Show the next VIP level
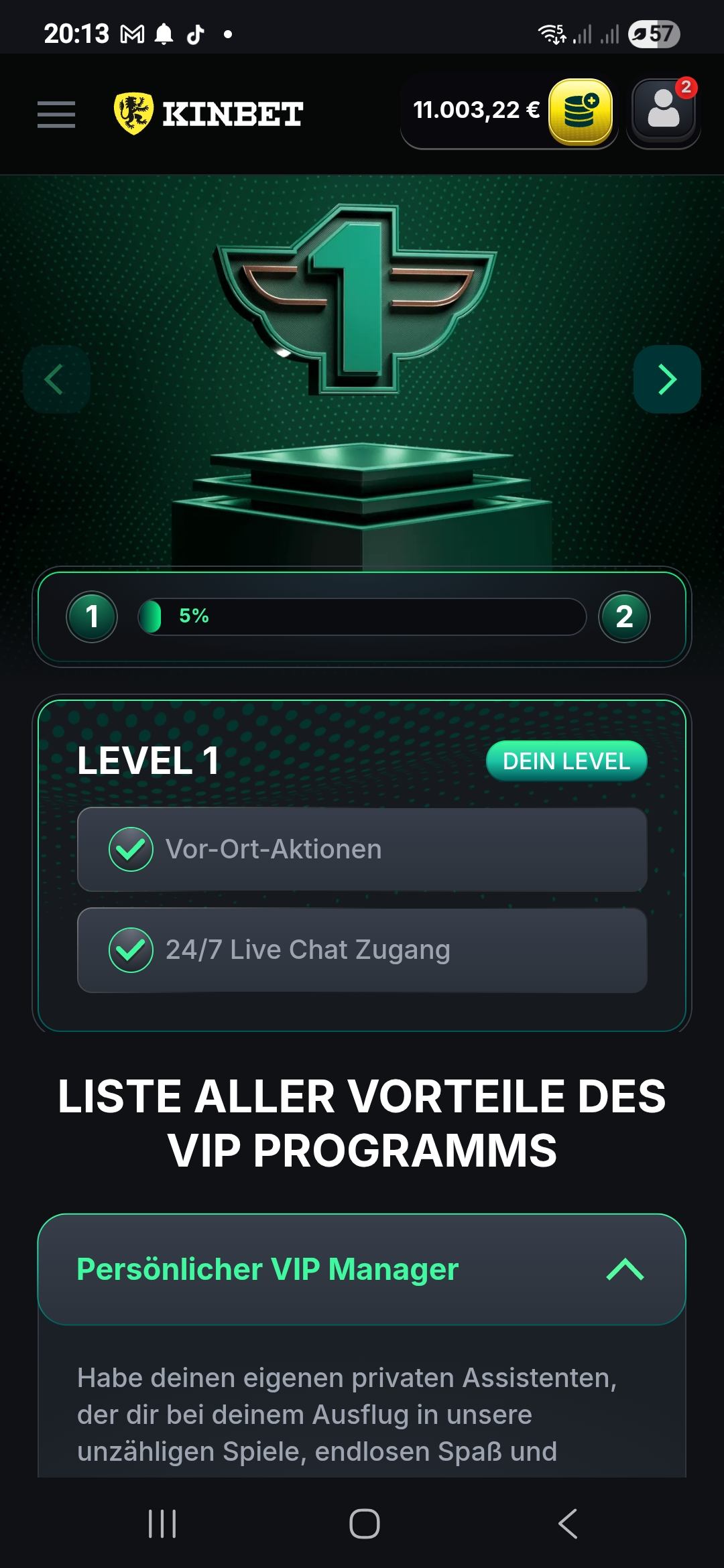This screenshot has width=724, height=1568. (x=666, y=379)
